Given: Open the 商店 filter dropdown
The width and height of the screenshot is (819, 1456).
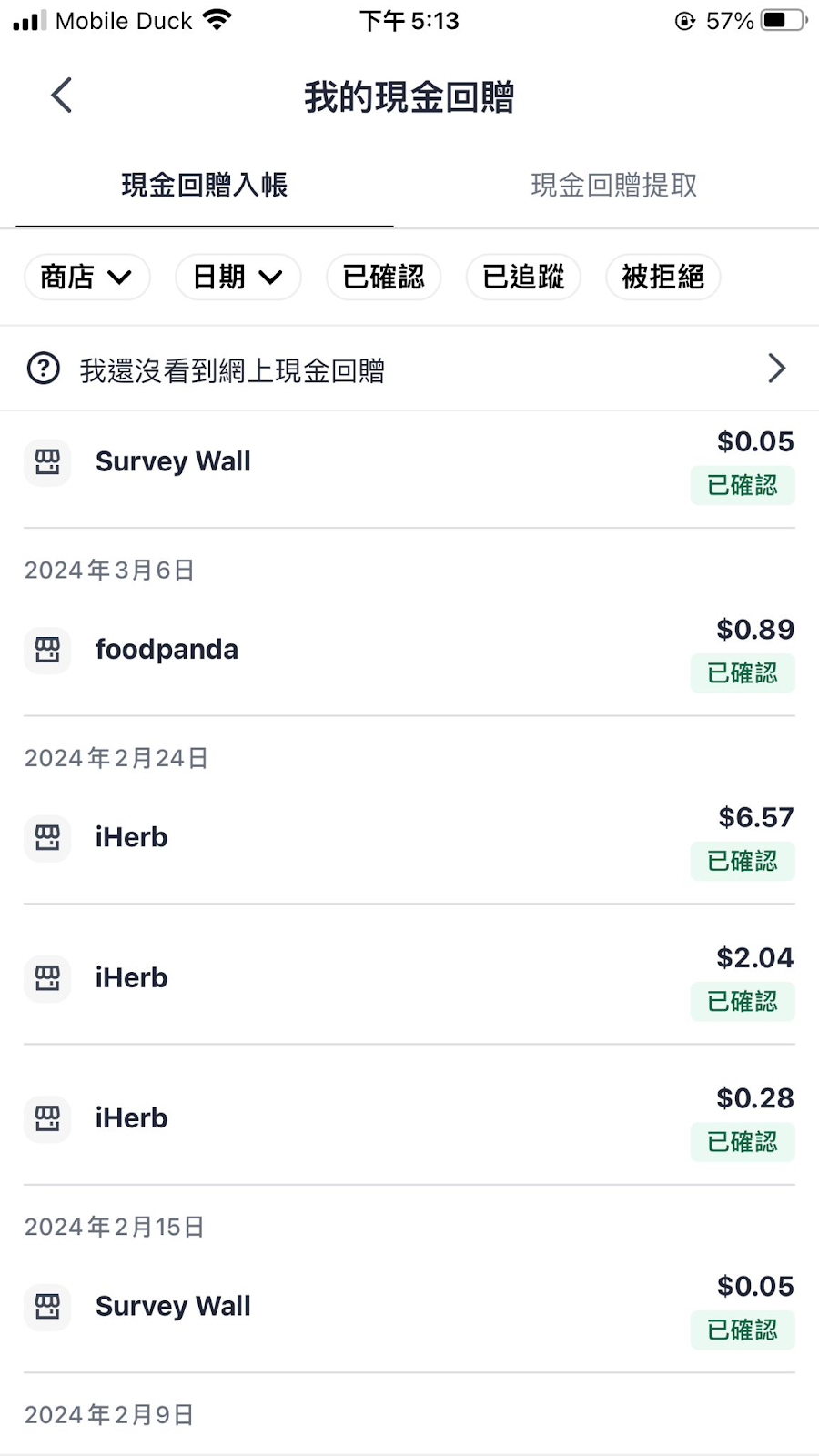Looking at the screenshot, I should tap(87, 277).
